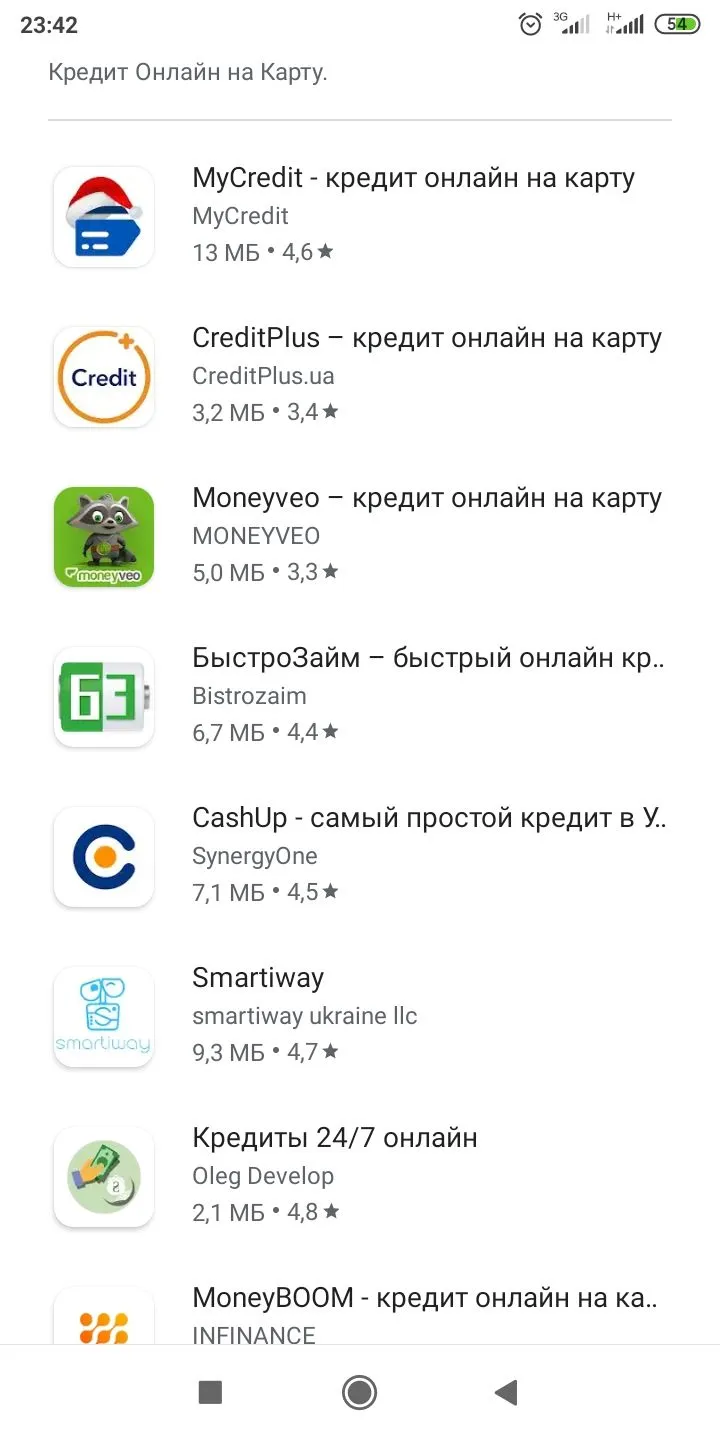Go back with system back button
Screen dimensions: 720x1440
[507, 1392]
